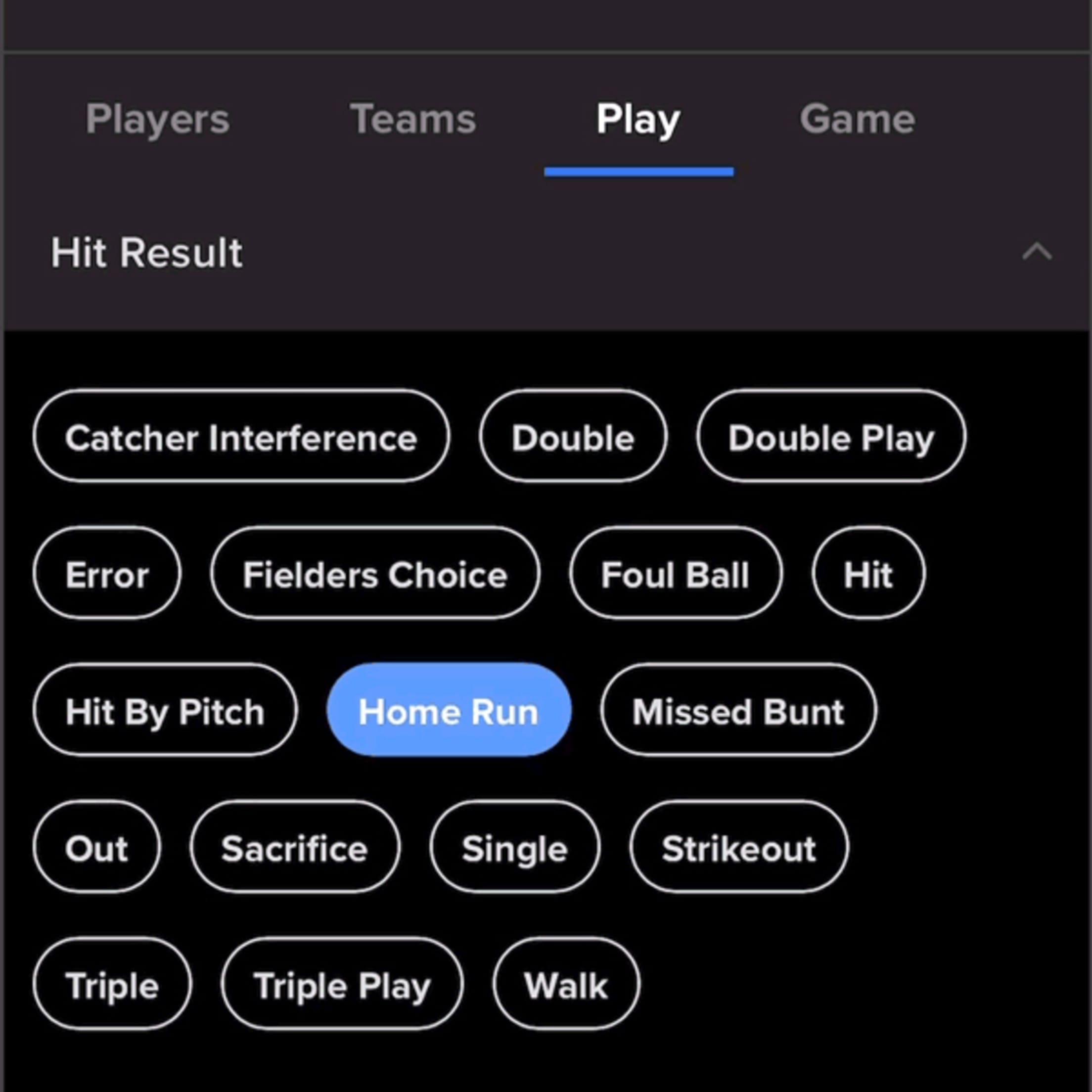Select Hit By Pitch filter

pos(165,710)
